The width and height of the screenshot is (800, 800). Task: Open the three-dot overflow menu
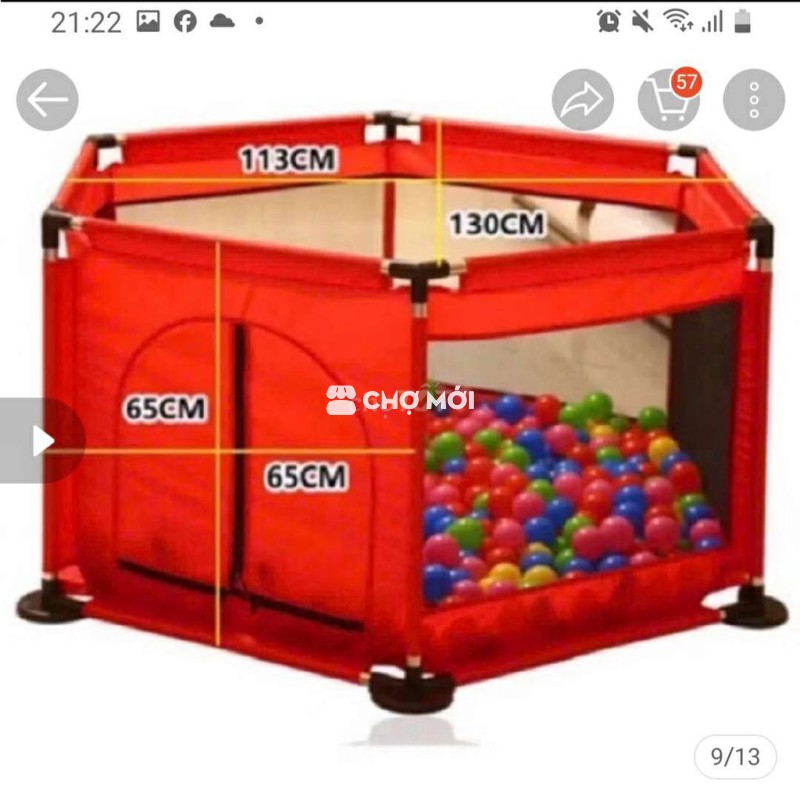click(754, 99)
